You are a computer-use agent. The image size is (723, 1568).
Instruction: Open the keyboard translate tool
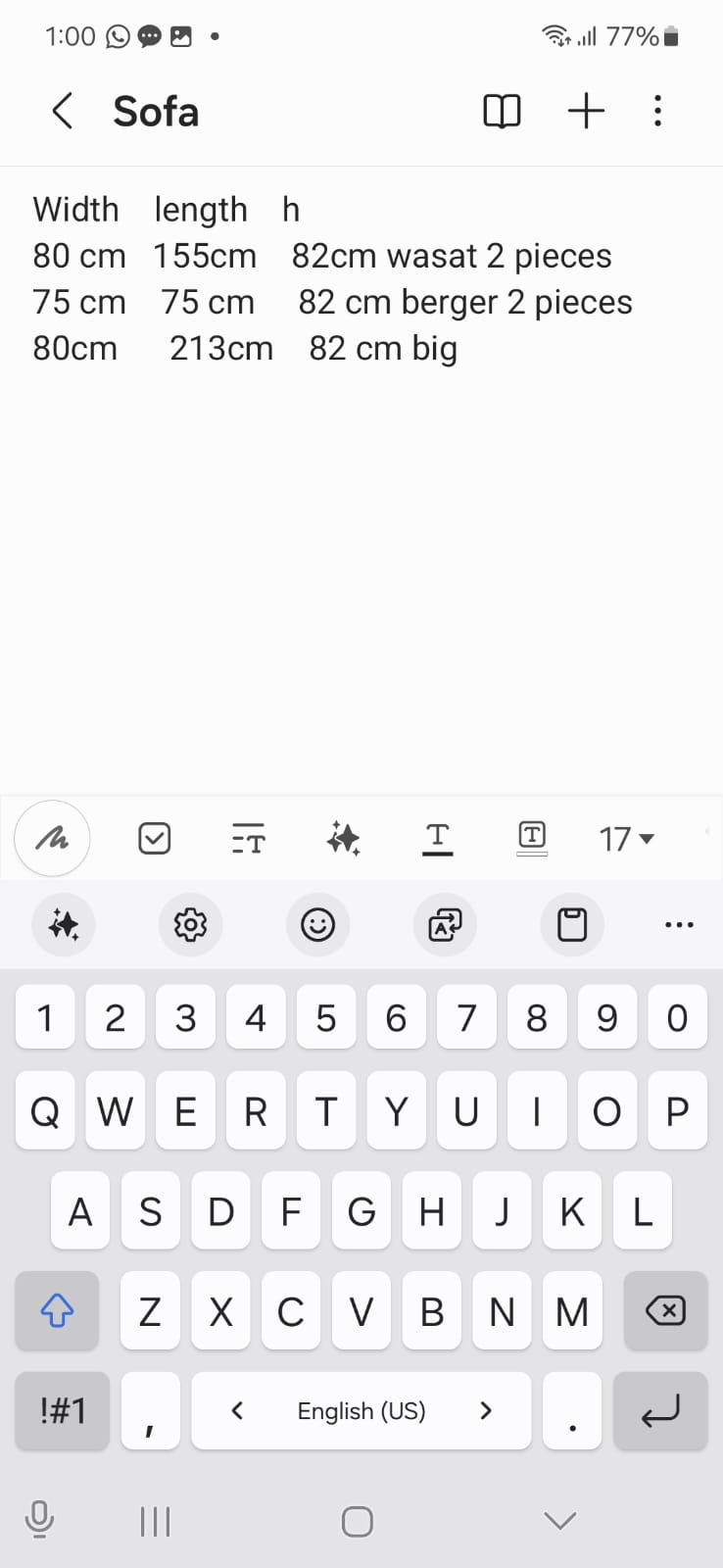445,924
